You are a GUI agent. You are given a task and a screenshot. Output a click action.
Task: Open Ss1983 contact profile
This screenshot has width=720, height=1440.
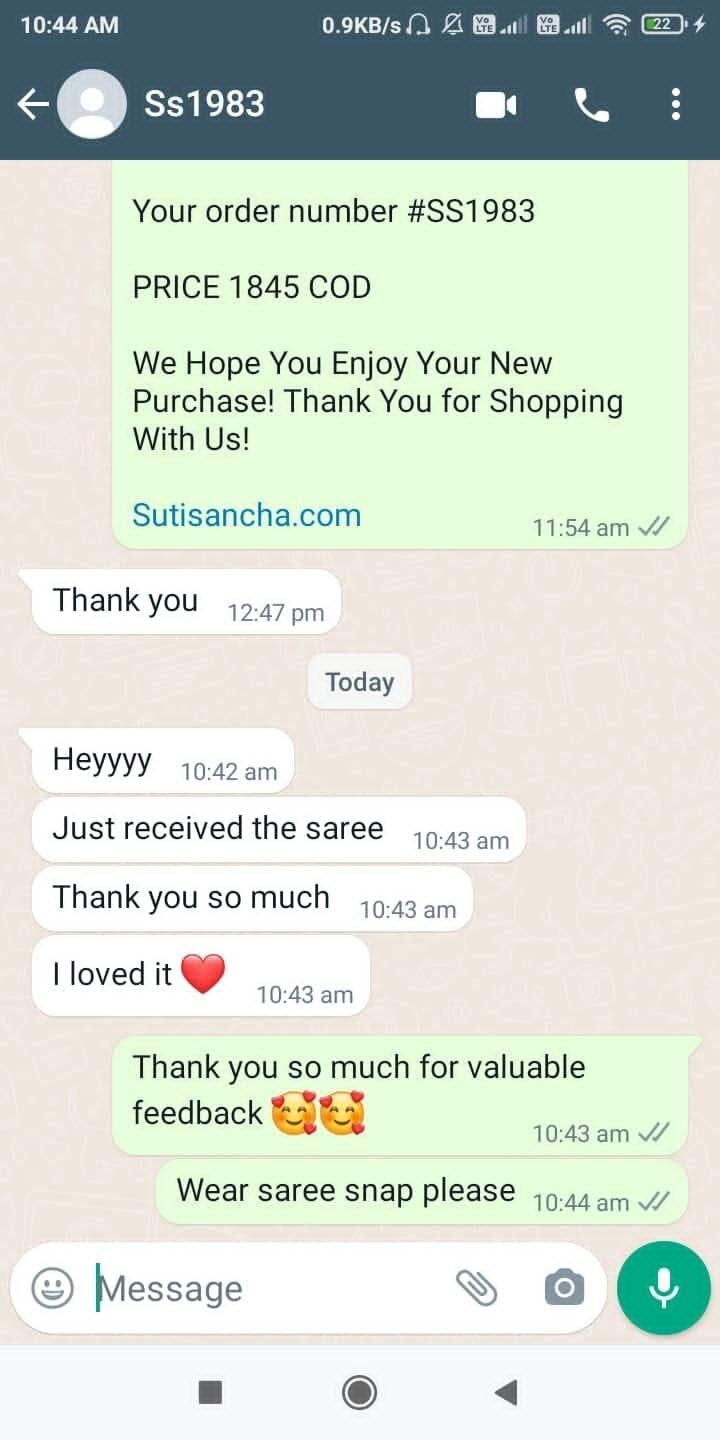tap(204, 104)
